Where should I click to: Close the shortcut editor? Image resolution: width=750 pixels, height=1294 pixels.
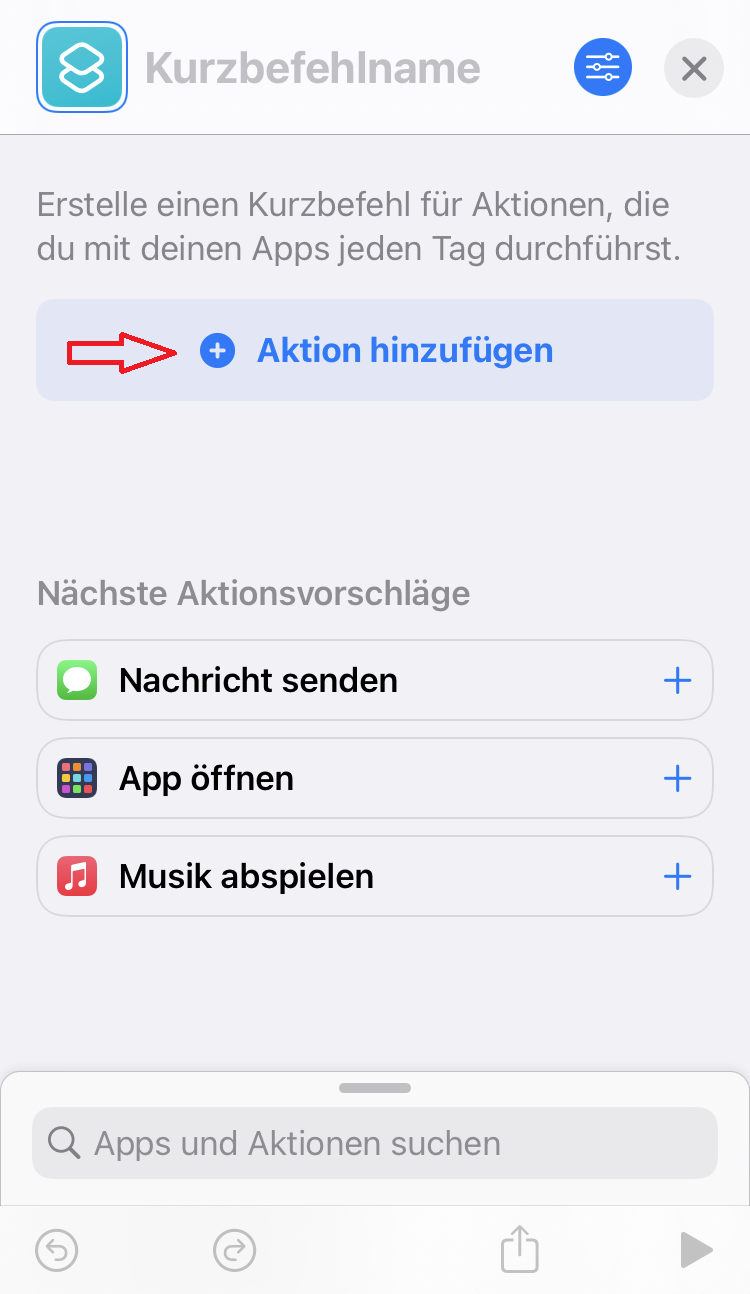(x=693, y=68)
